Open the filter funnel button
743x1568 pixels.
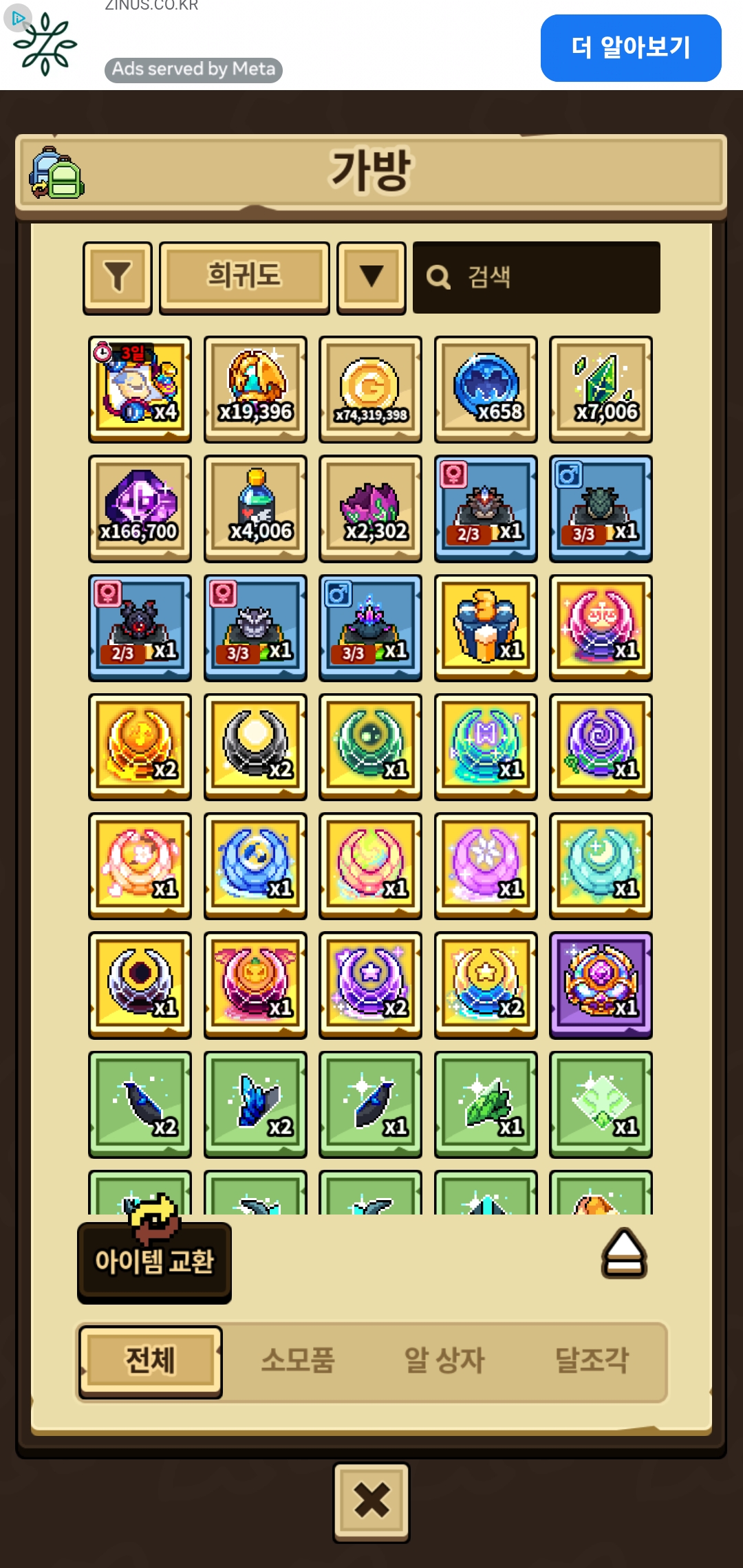tap(118, 277)
